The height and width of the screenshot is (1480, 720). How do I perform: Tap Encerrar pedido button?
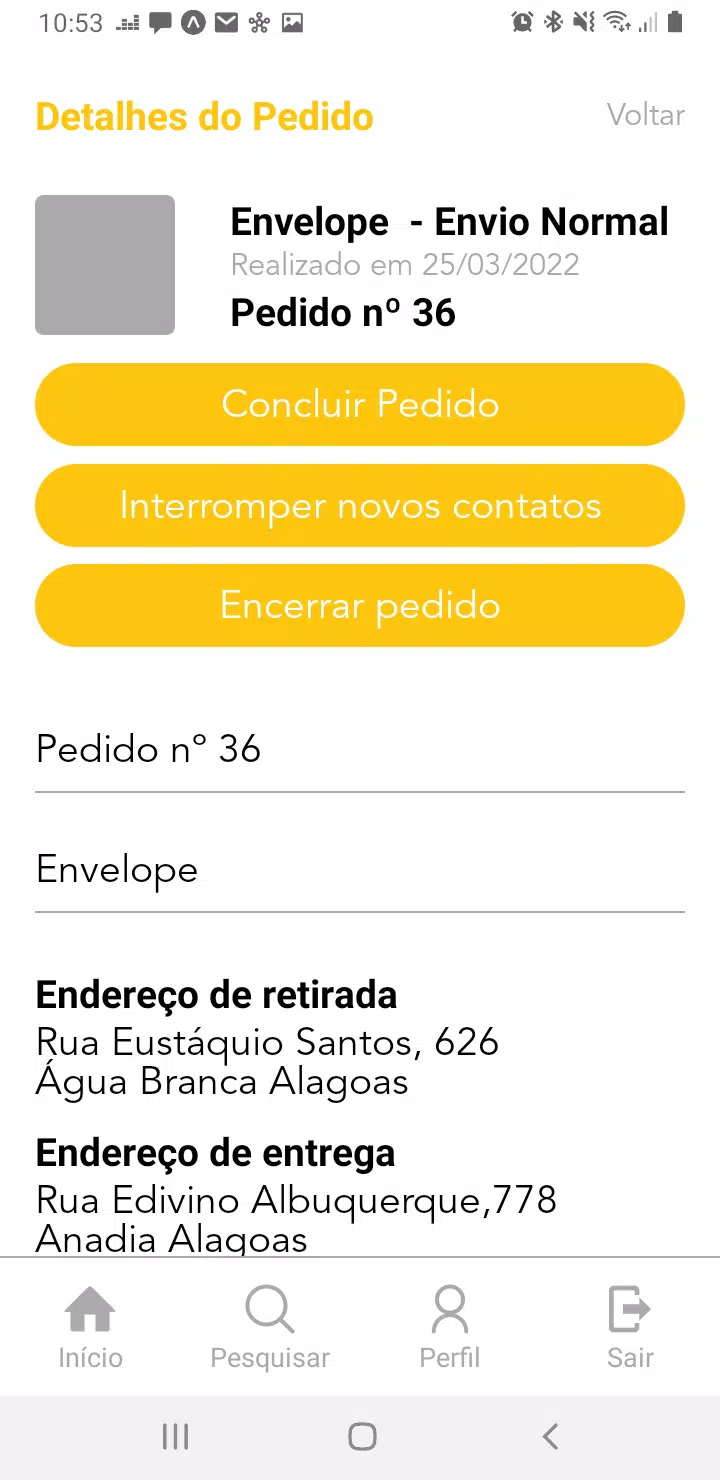pos(360,605)
